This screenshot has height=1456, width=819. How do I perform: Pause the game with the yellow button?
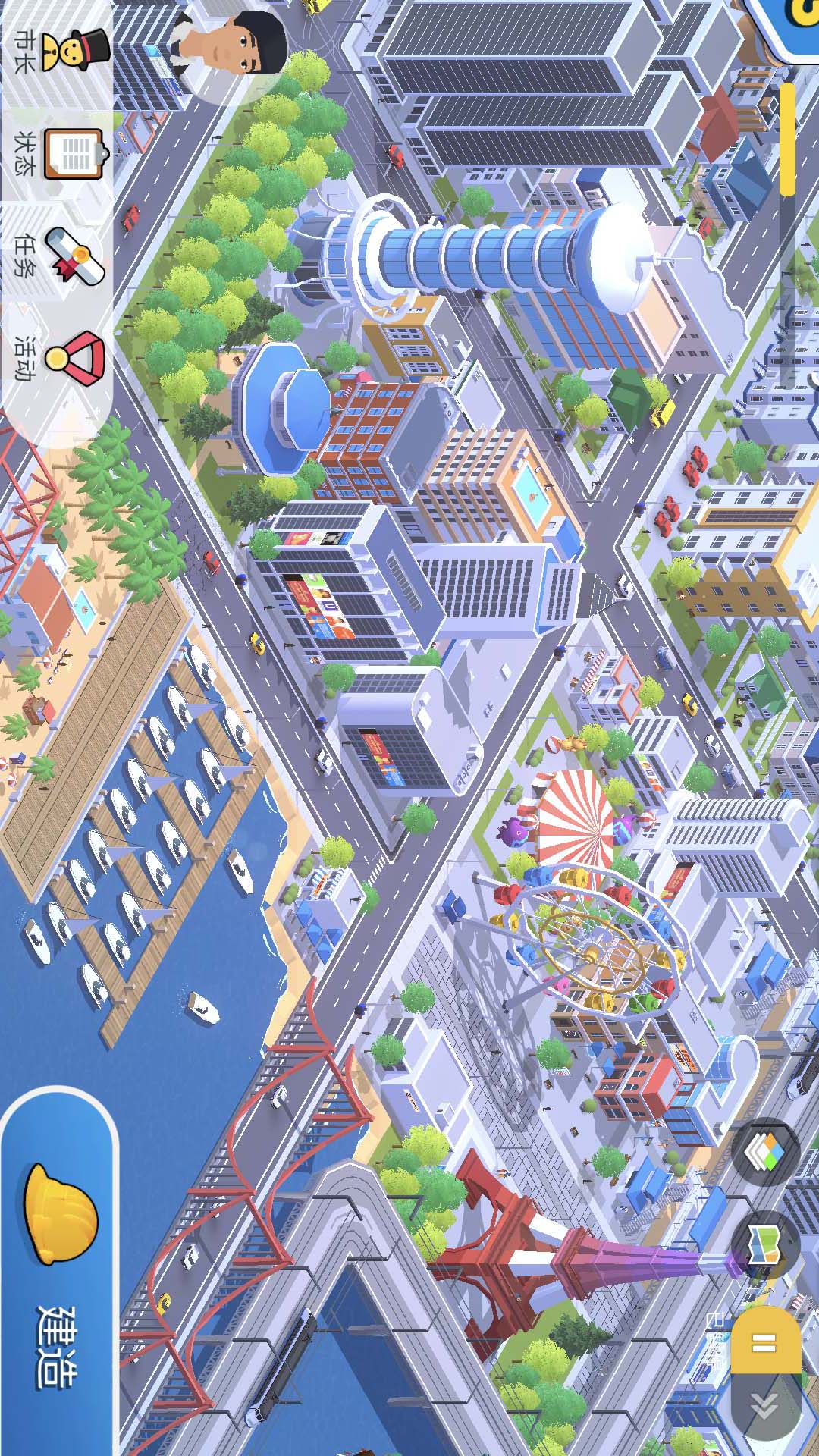click(764, 1341)
